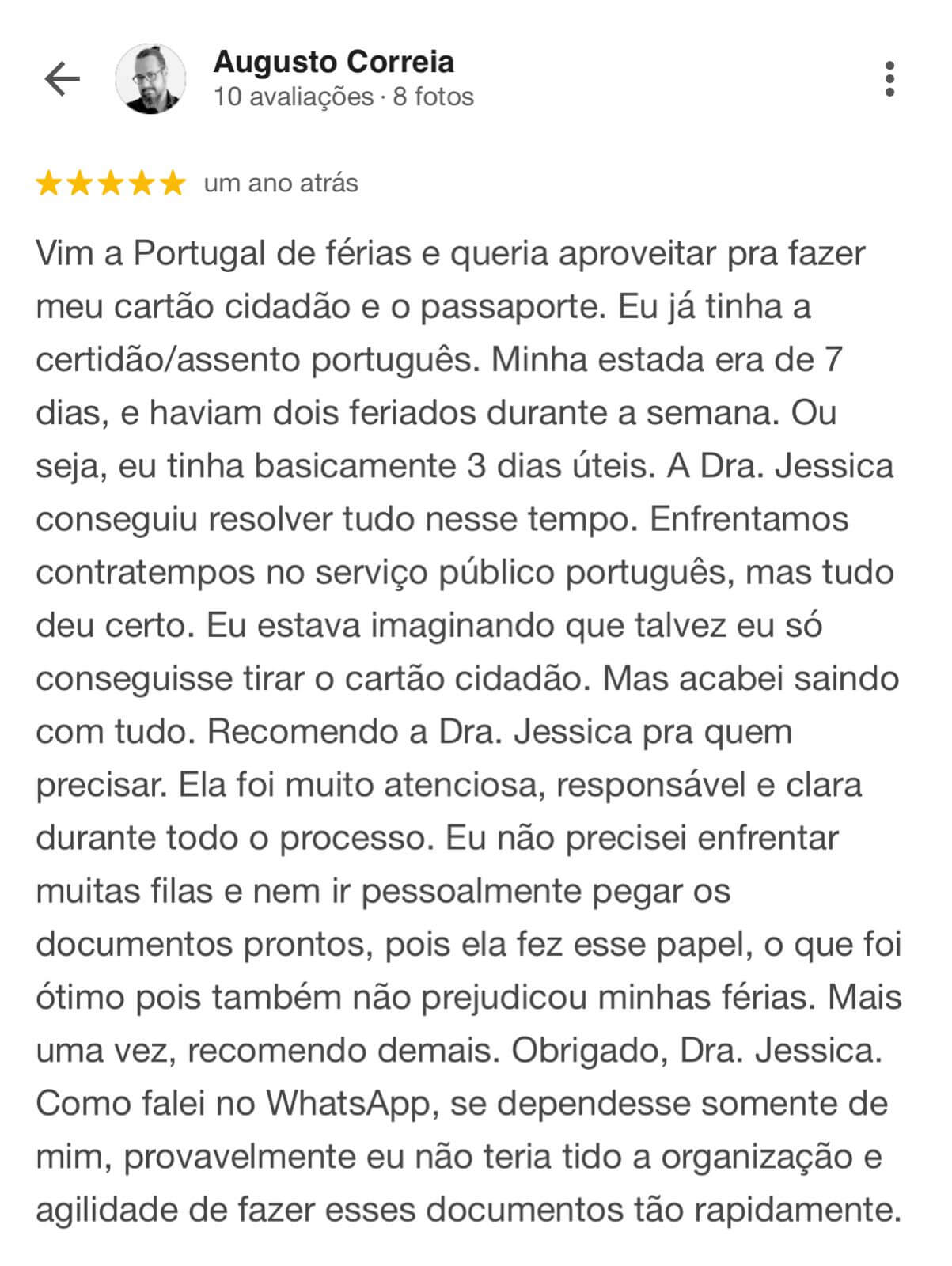View Augusto Correia's reviewer profile name
The height and width of the screenshot is (1266, 952).
(333, 62)
